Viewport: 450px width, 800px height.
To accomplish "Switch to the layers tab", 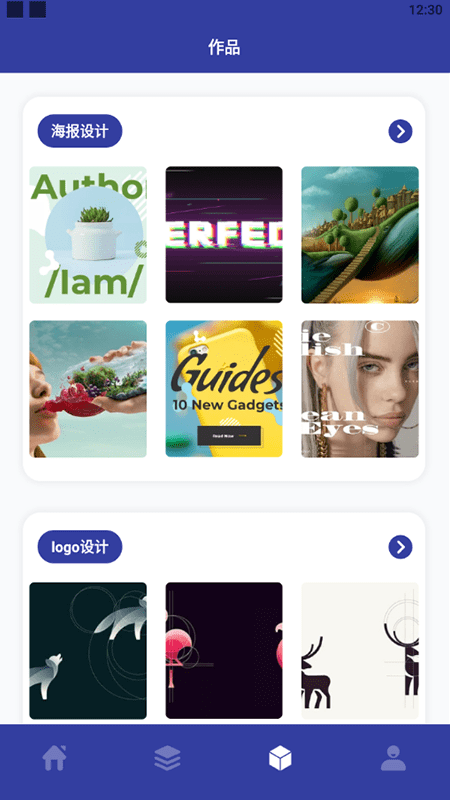I will click(167, 758).
